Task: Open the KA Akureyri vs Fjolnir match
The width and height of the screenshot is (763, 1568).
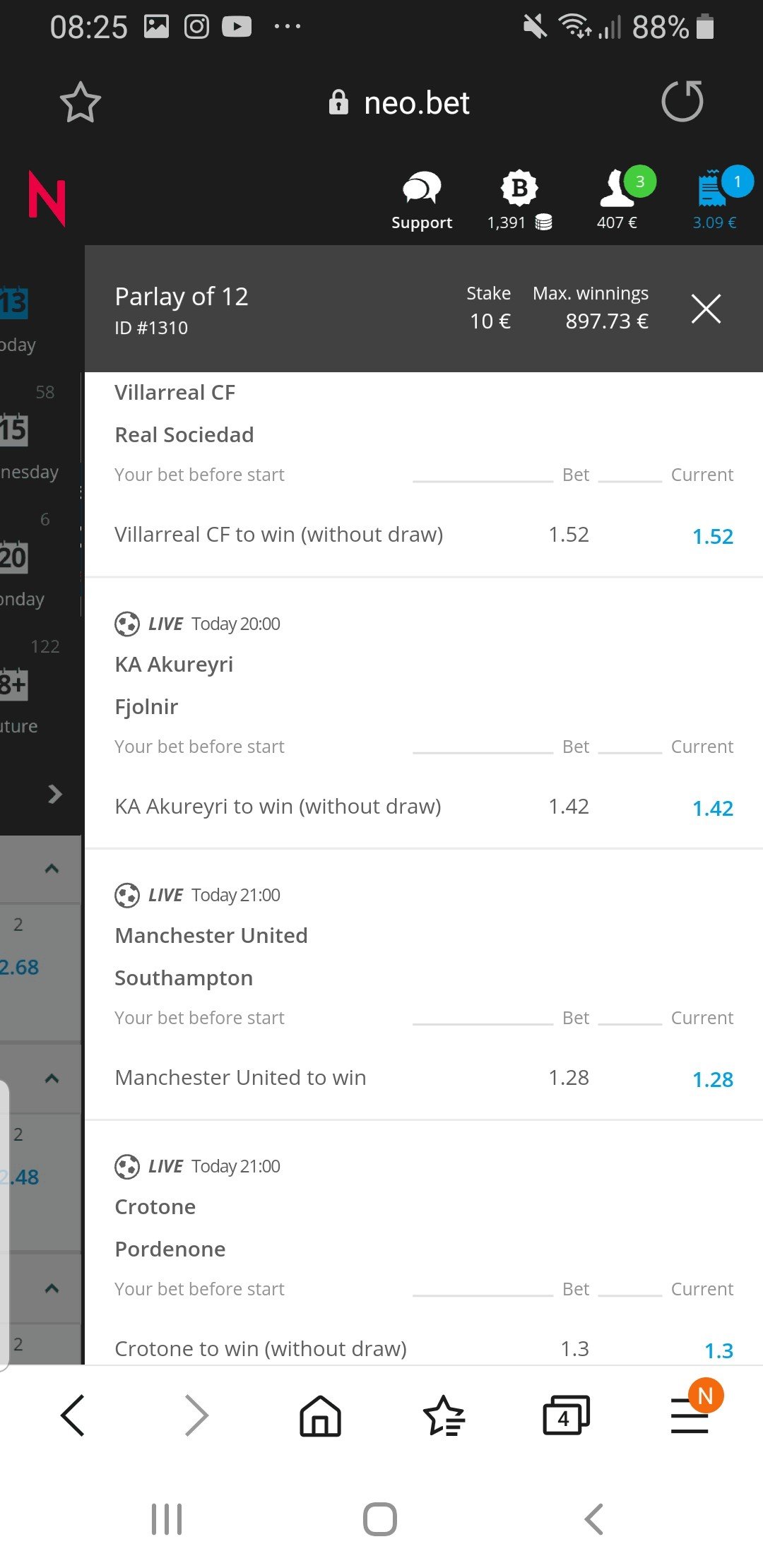Action: (x=174, y=684)
